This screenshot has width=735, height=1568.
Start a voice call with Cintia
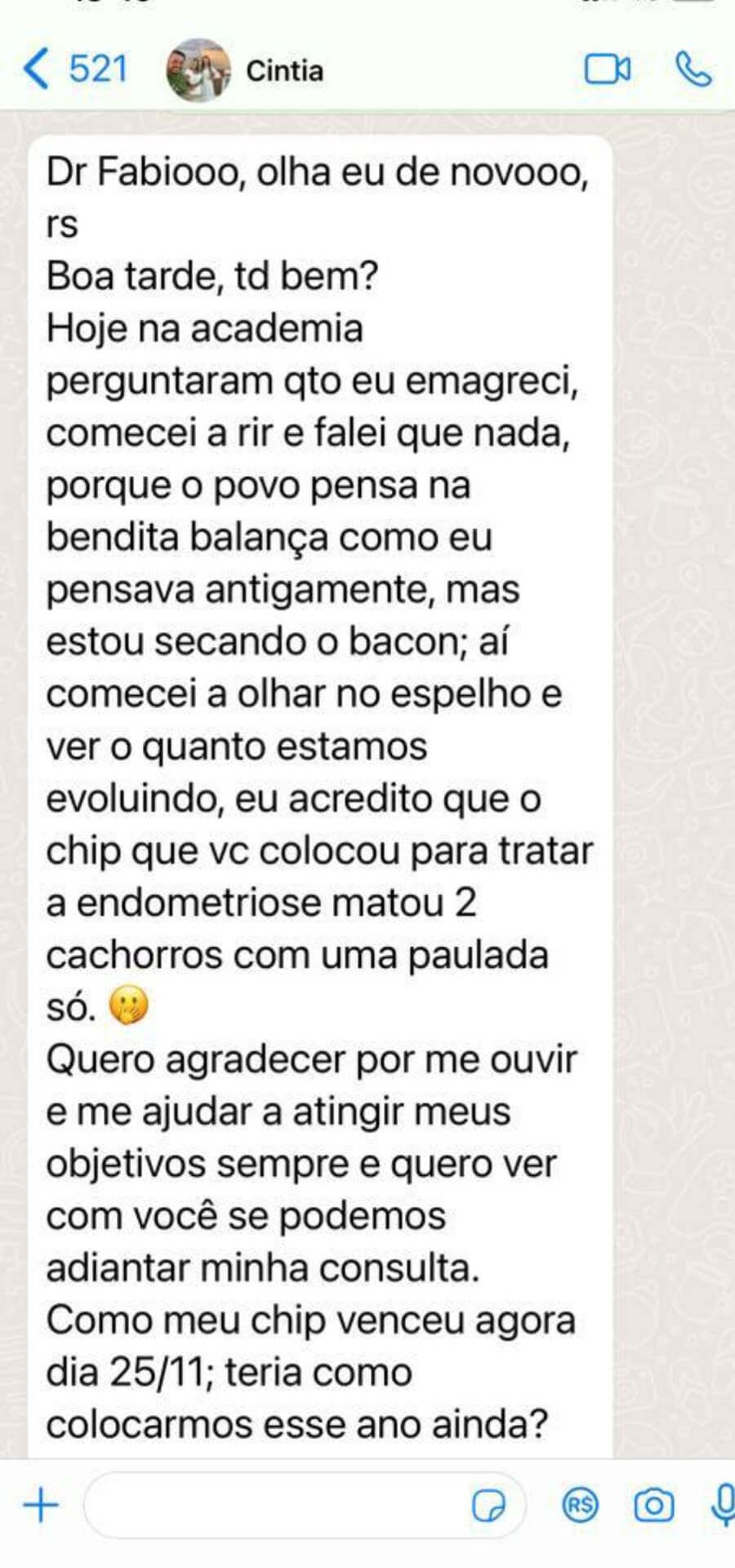[x=693, y=70]
